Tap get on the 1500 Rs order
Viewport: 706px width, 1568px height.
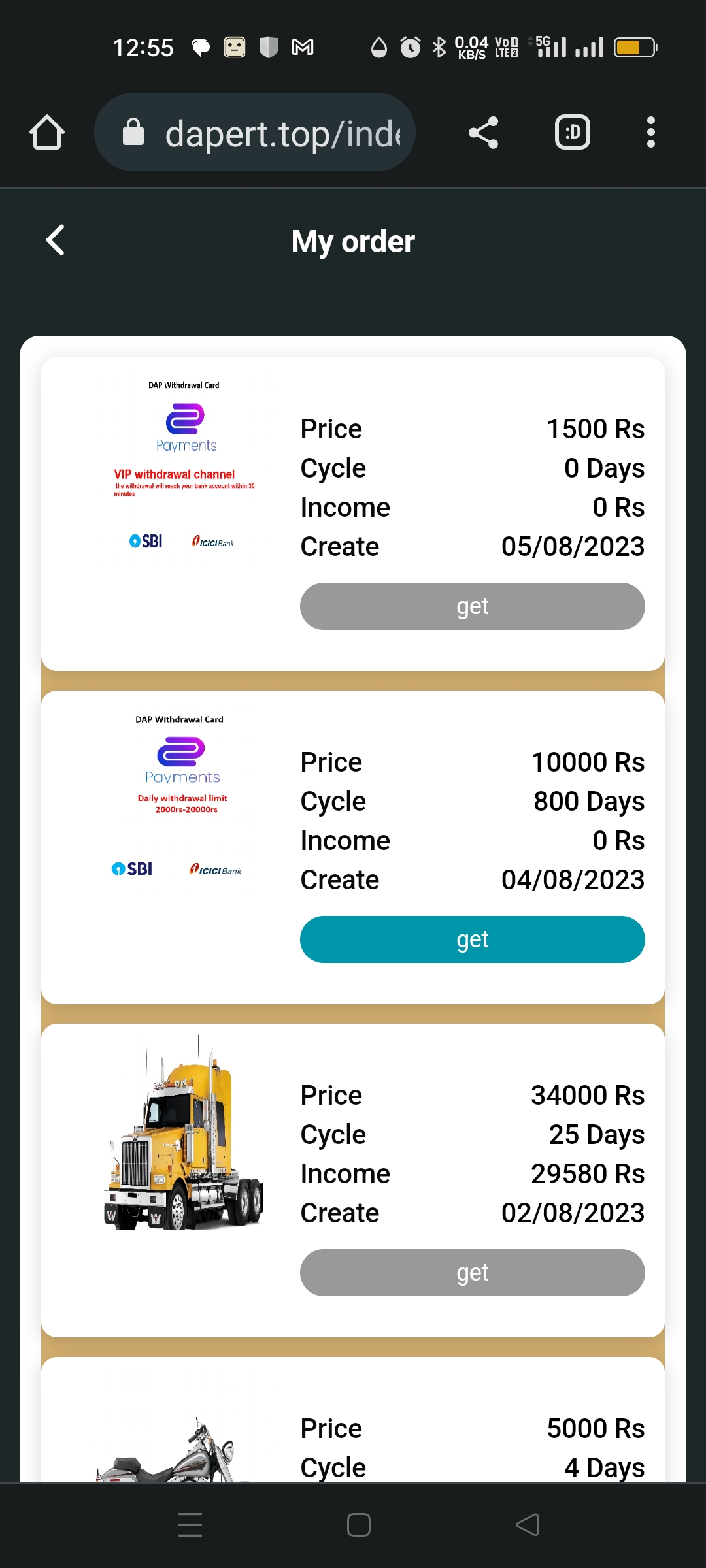(x=472, y=606)
